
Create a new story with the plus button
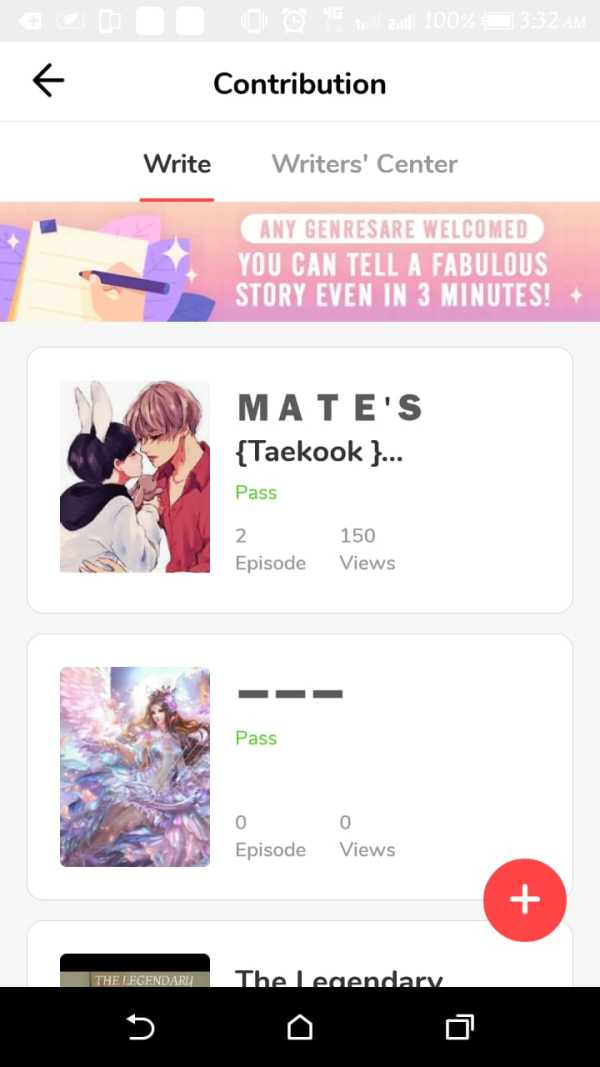click(524, 900)
